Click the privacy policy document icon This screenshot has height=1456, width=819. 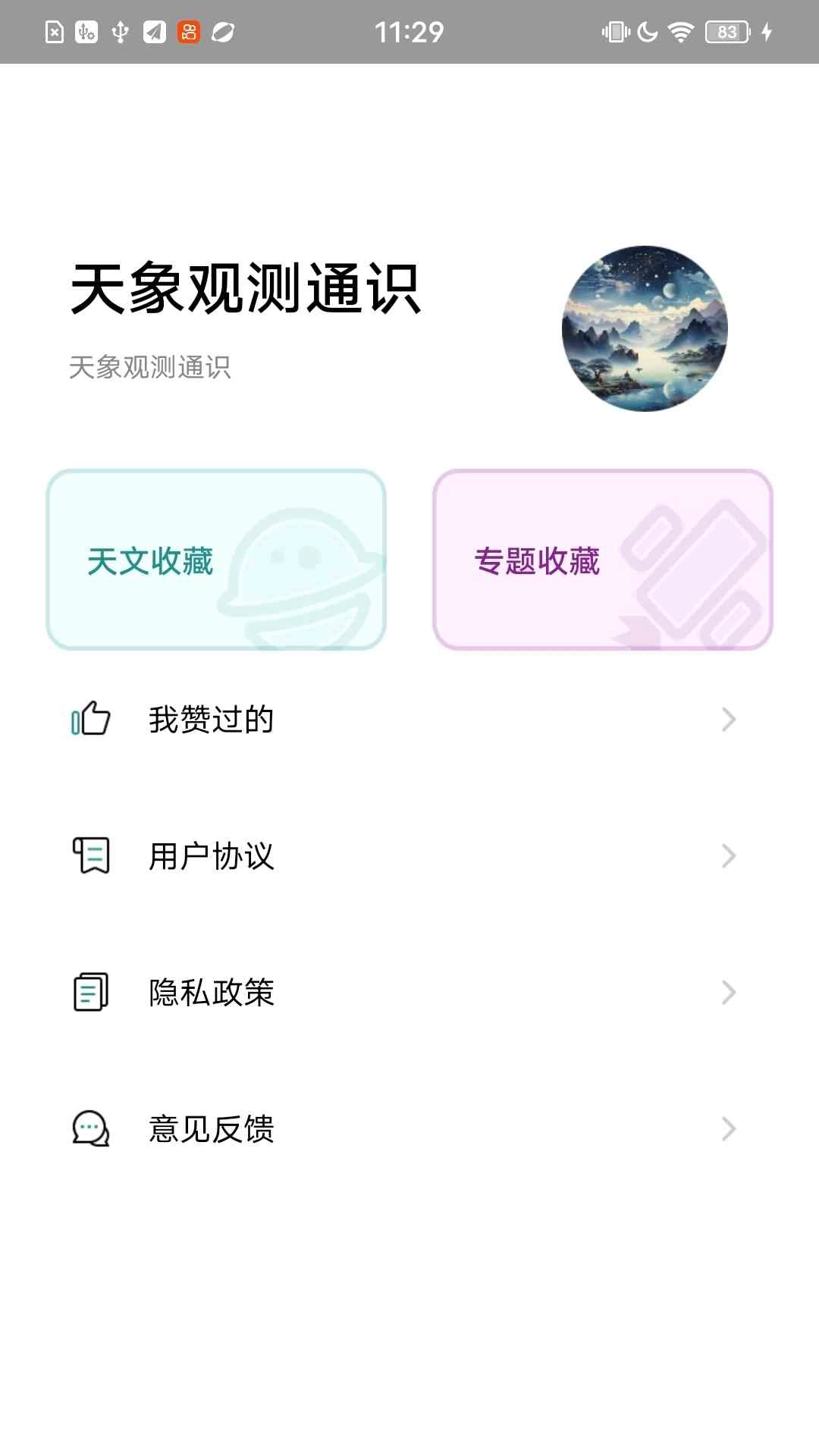coord(90,993)
